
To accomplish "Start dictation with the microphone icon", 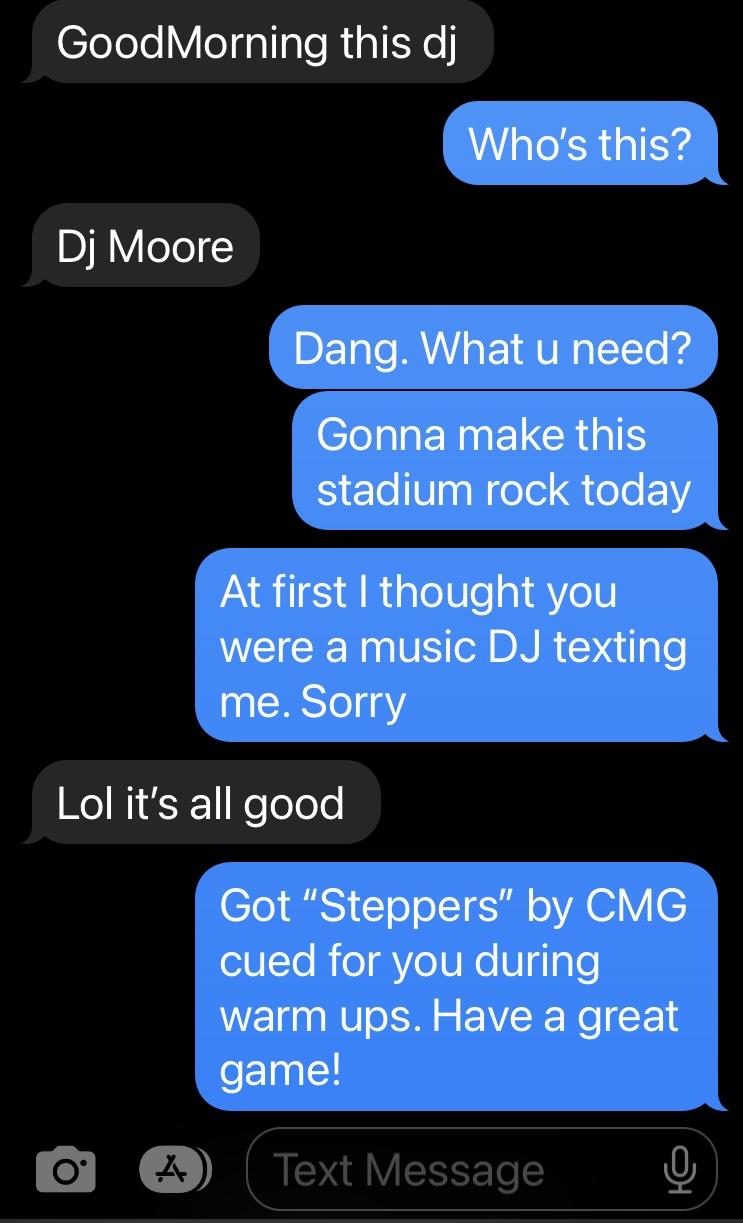I will [x=680, y=1169].
